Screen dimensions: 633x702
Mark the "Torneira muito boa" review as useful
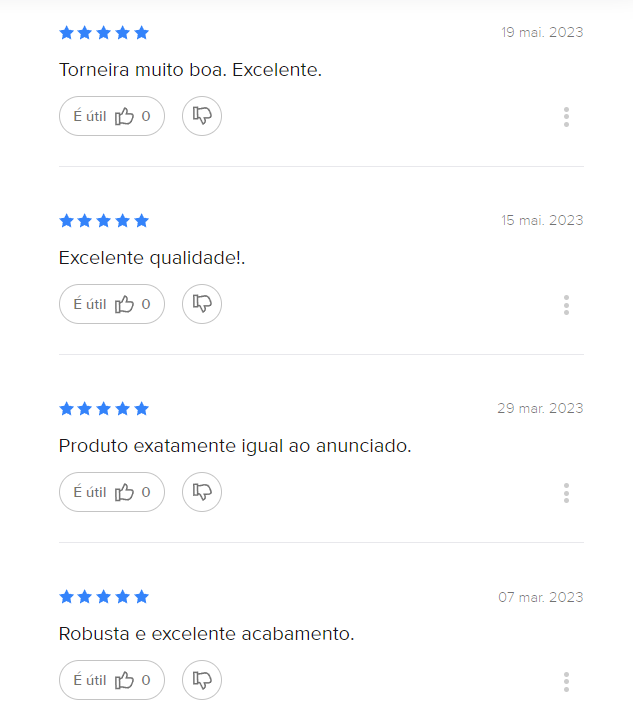pyautogui.click(x=111, y=116)
